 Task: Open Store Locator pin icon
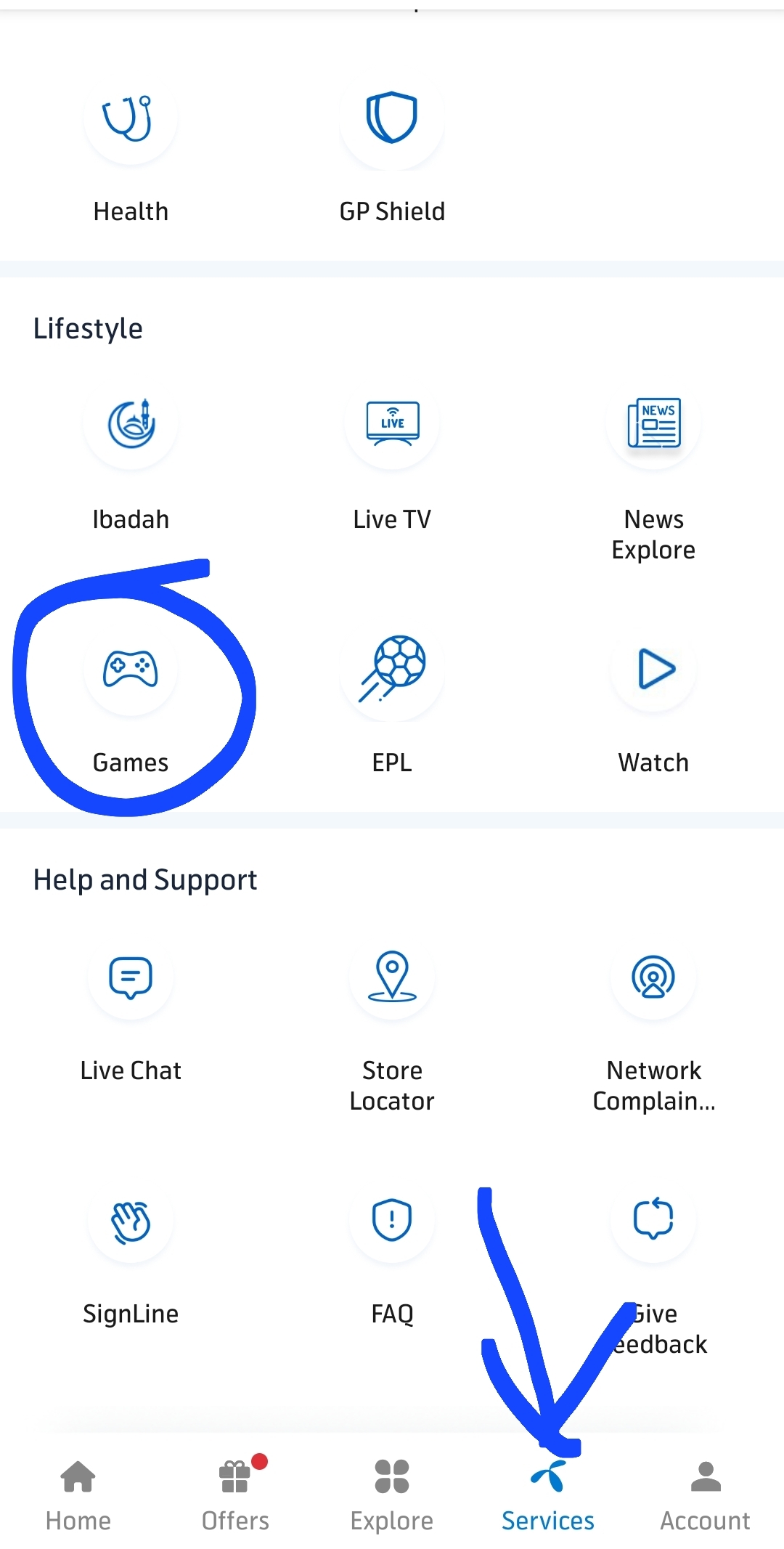coord(392,980)
